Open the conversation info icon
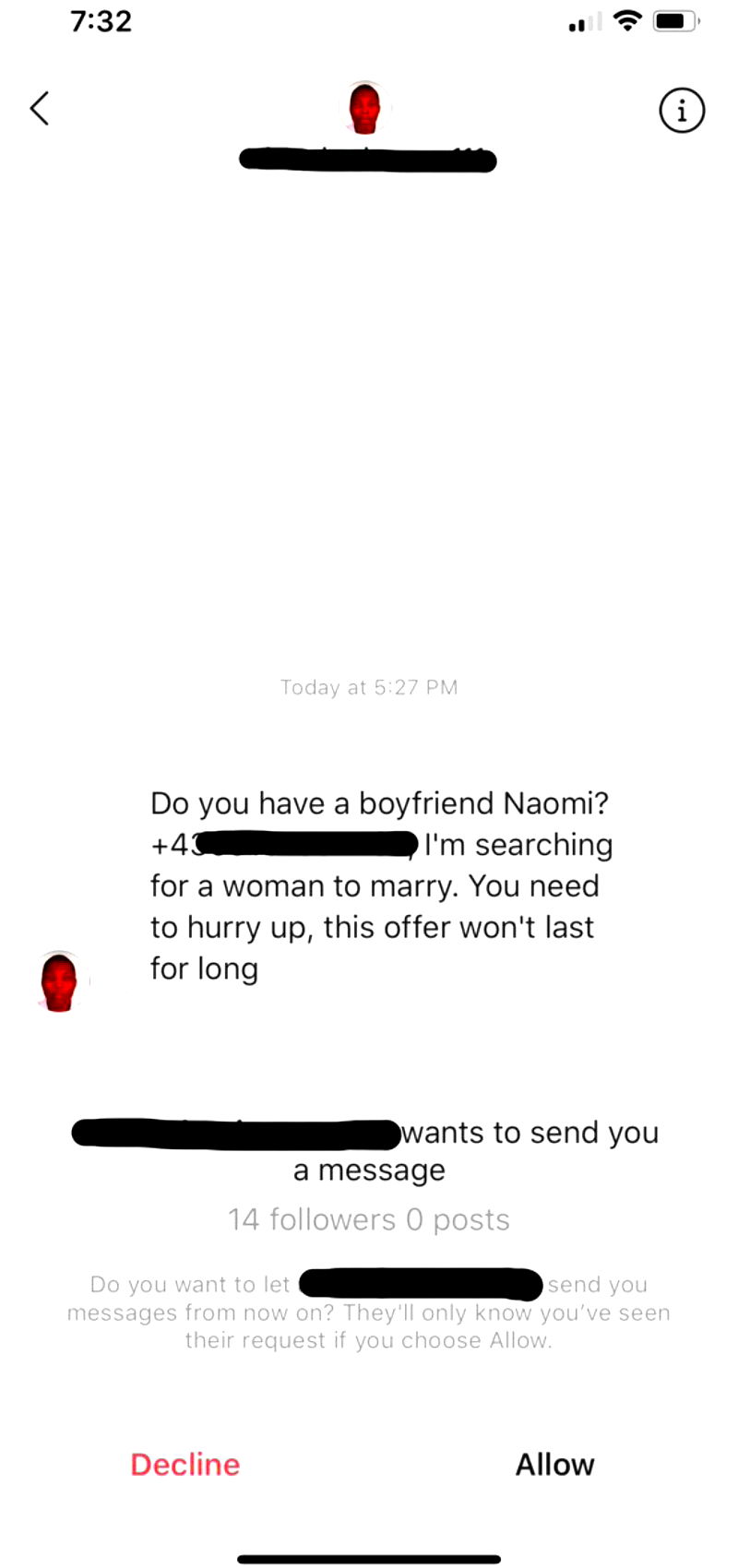Screen dimensions: 738x1568 click(x=682, y=111)
